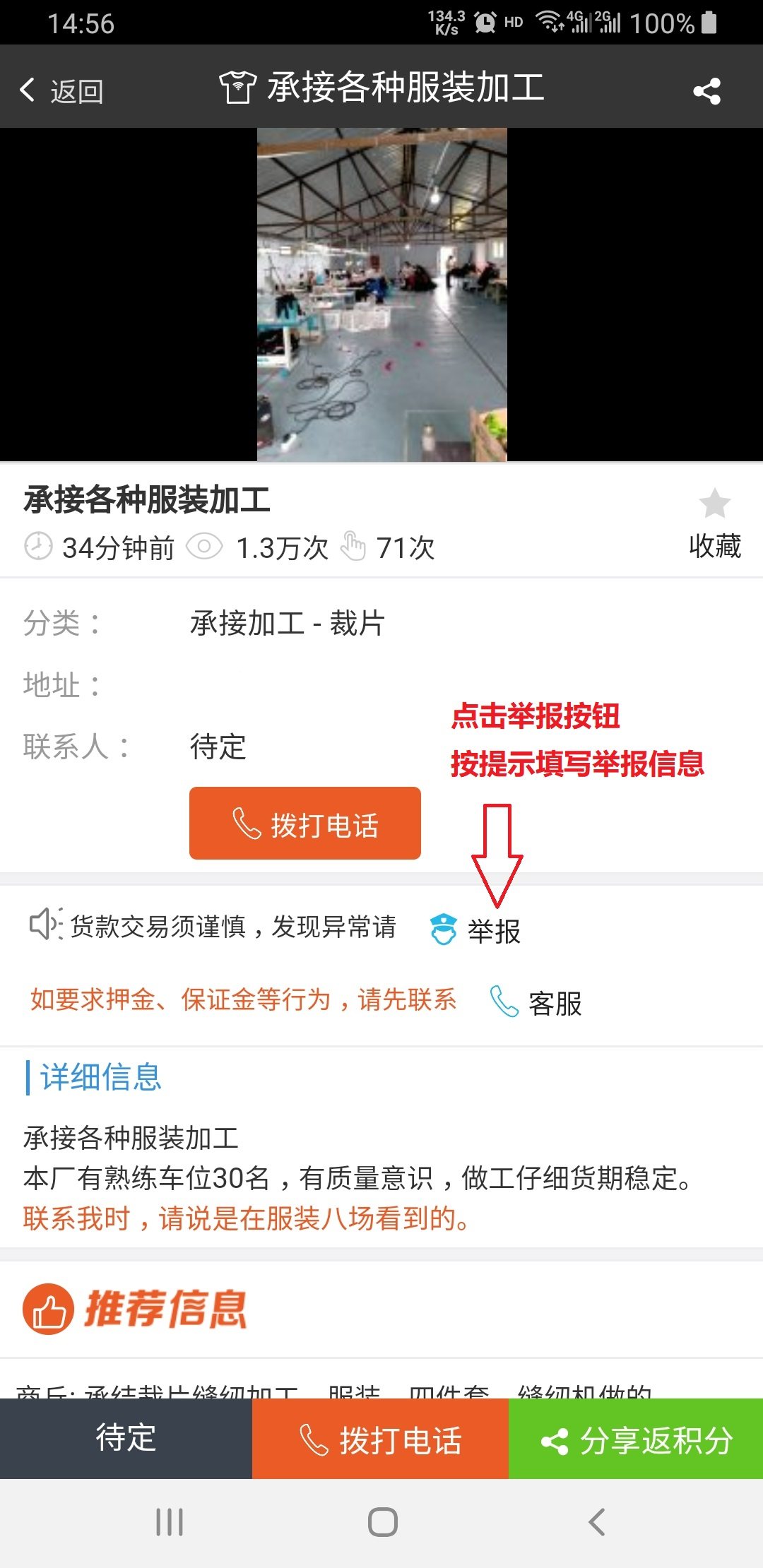Tap orange 拨打电话 under the contact name
The width and height of the screenshot is (763, 1568).
tap(305, 824)
